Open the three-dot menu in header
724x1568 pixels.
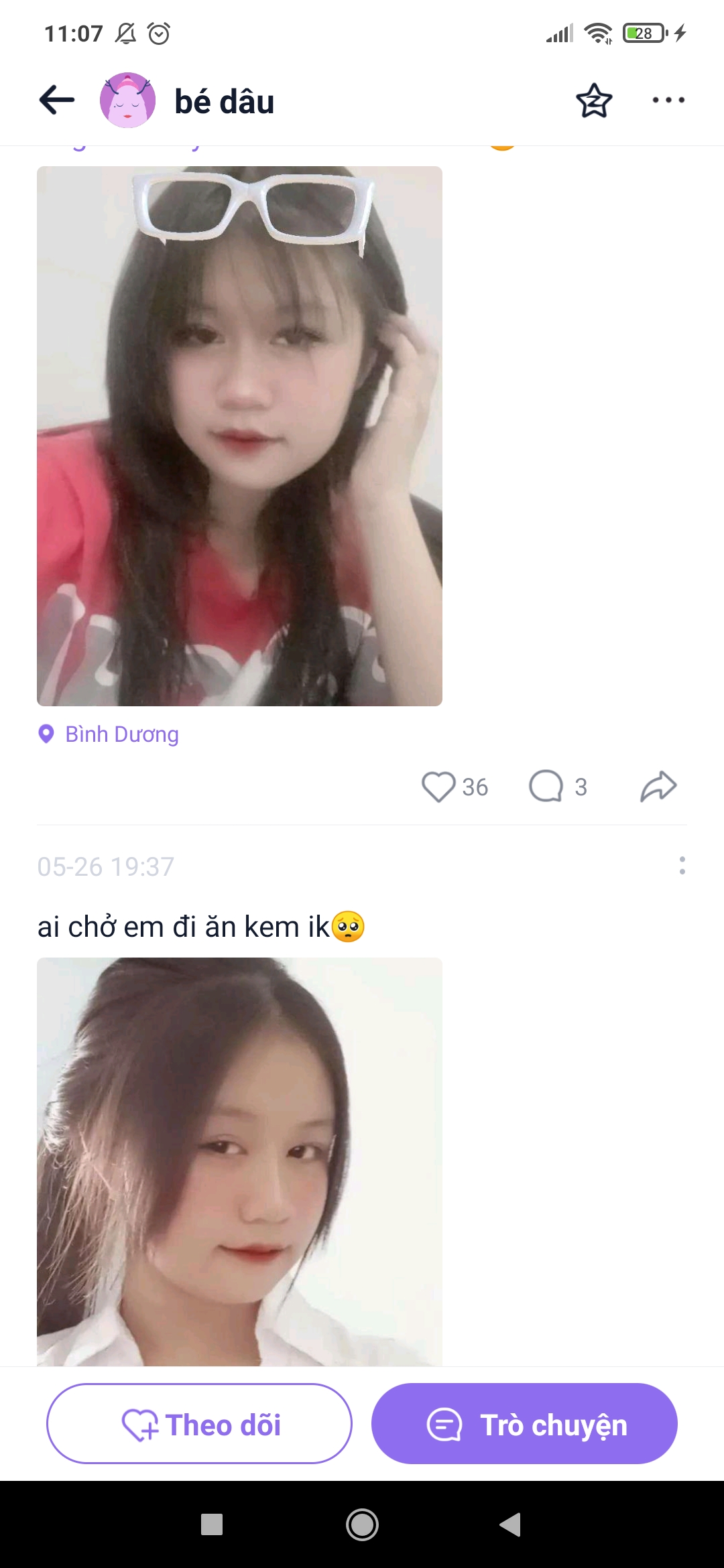668,101
